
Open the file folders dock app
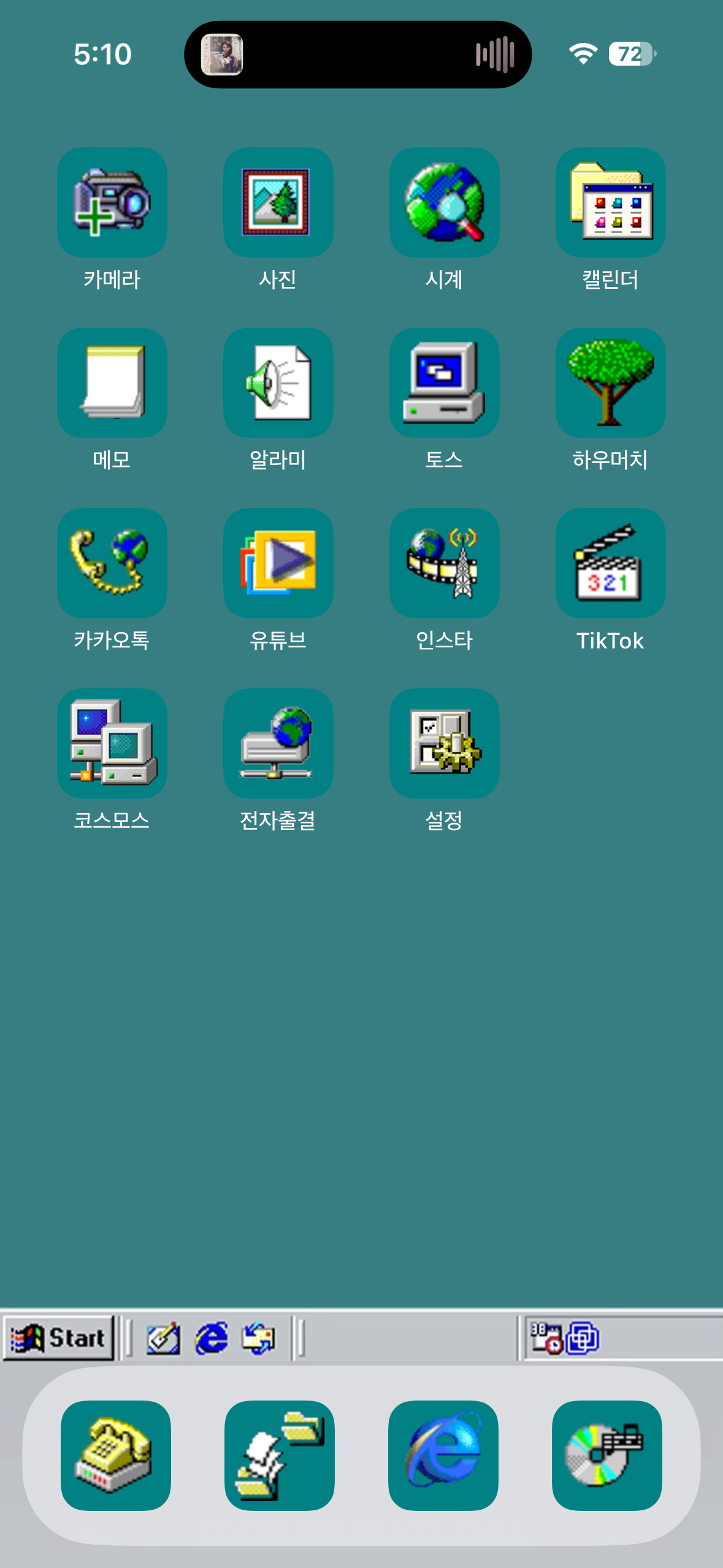[x=280, y=1456]
